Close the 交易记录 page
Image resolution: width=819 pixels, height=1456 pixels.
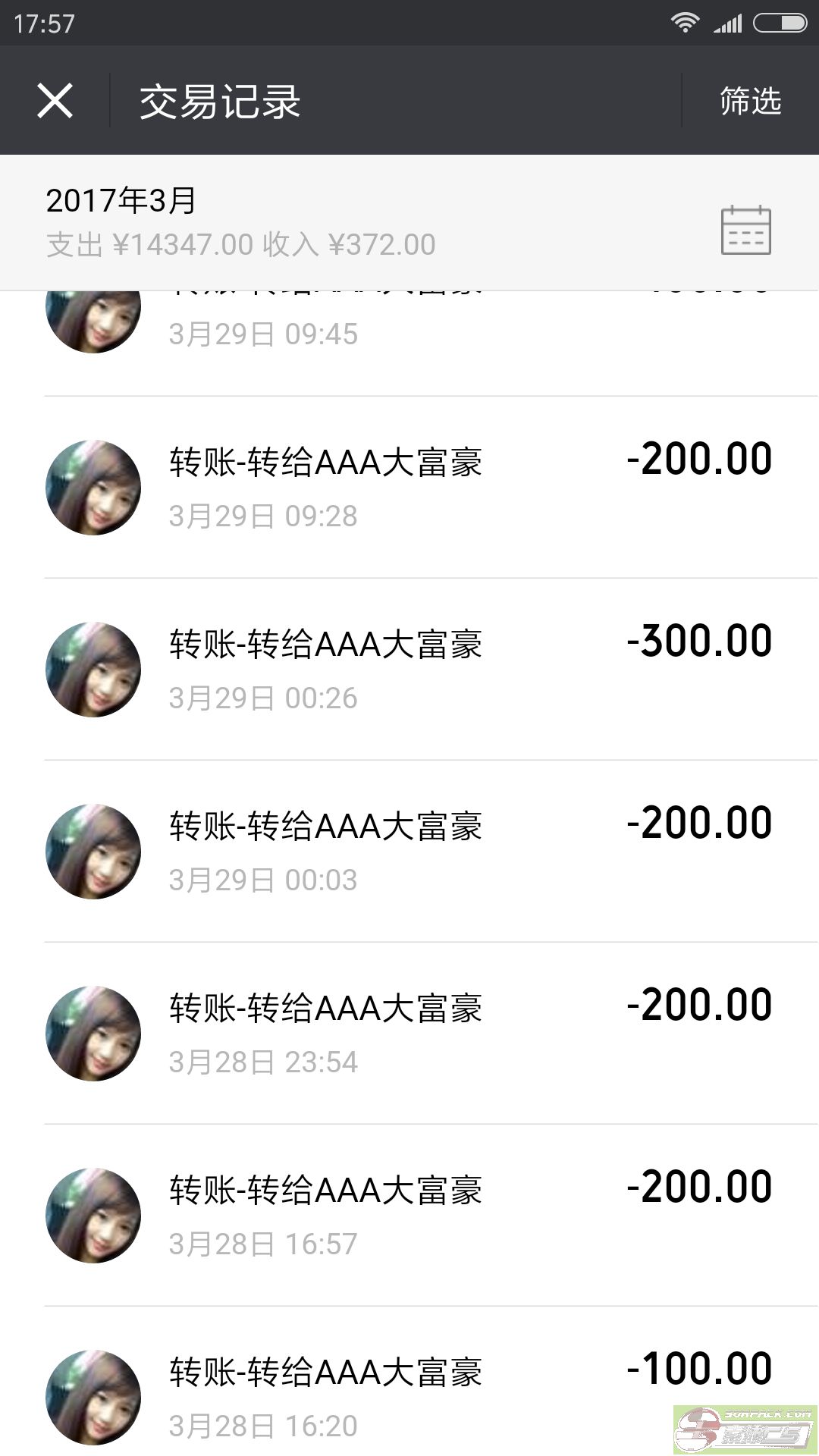pos(55,101)
